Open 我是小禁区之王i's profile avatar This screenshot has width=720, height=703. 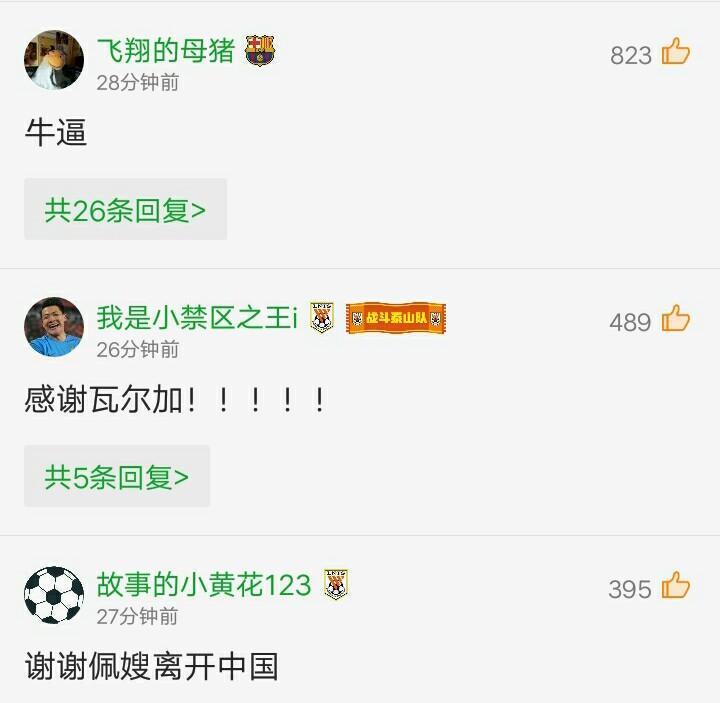[53, 327]
